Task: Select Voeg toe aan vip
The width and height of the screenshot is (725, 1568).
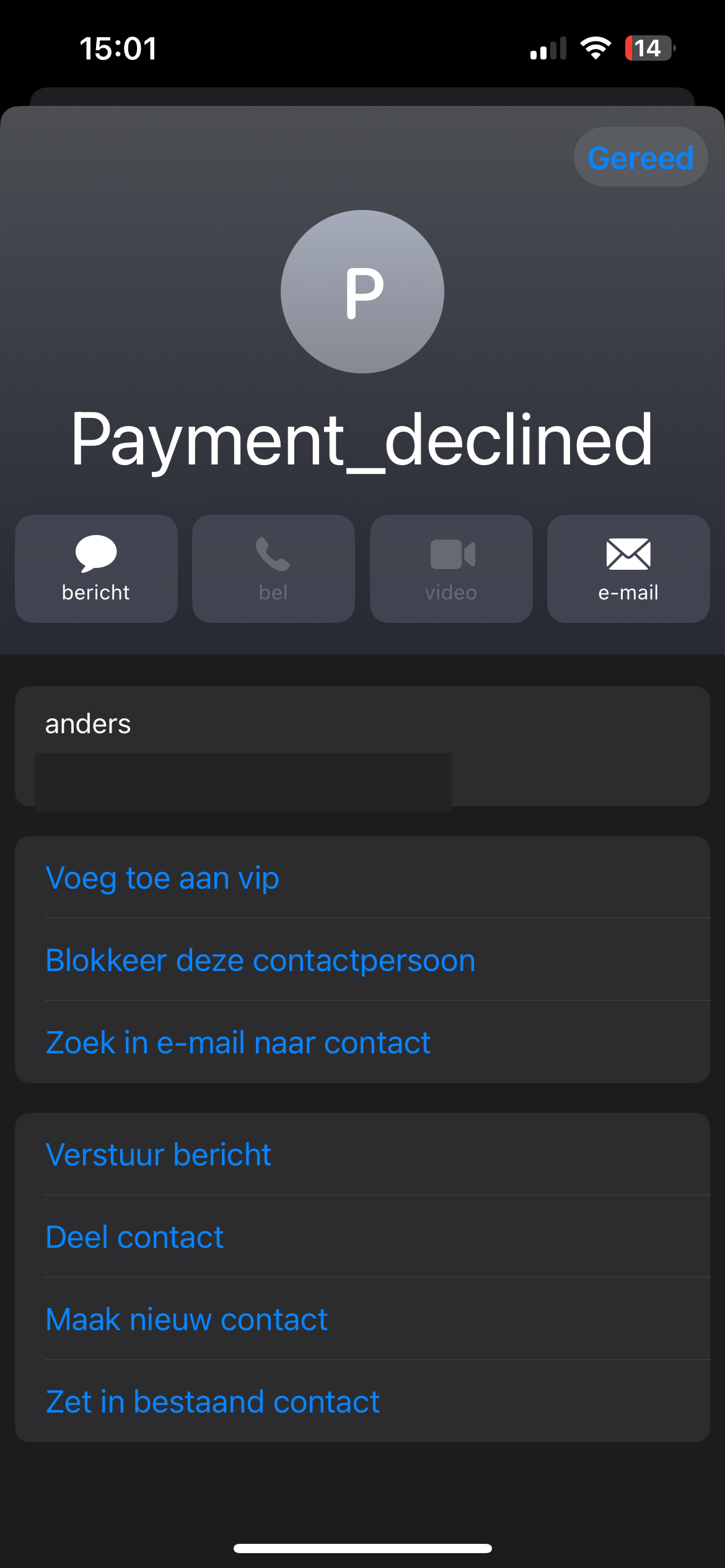Action: coord(162,878)
